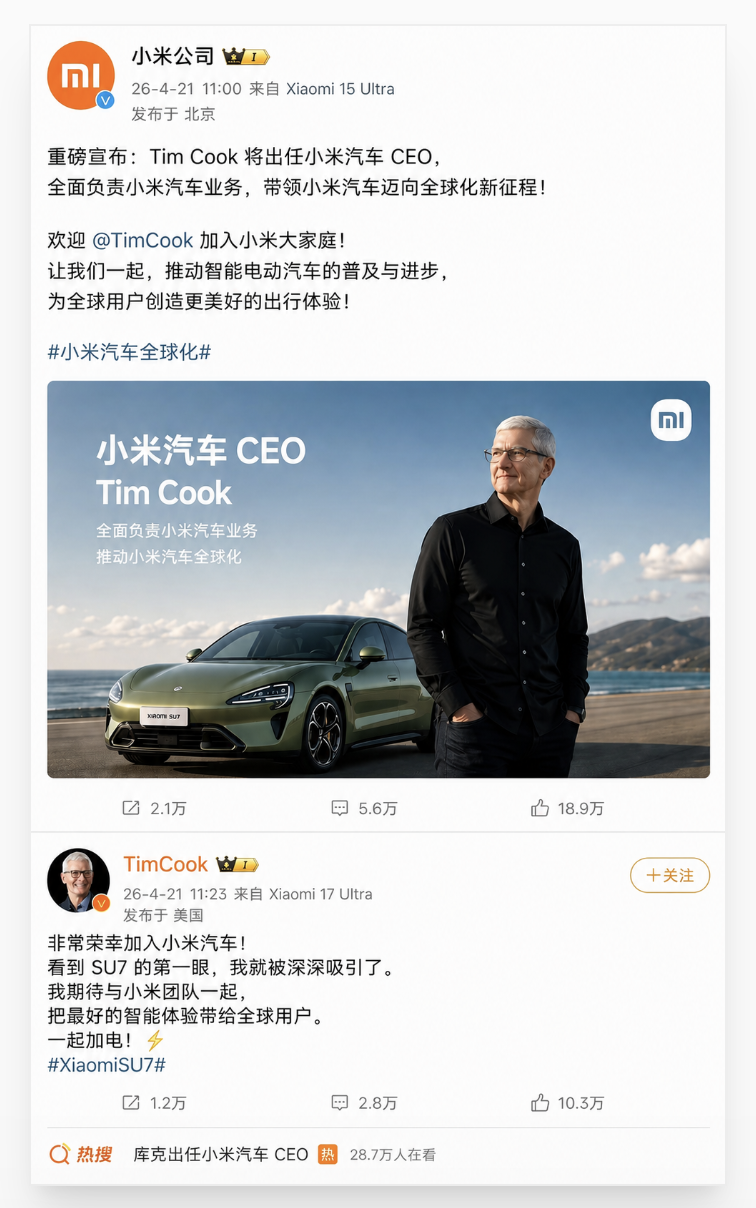
Task: Follow TimCook with the 关注 button
Action: 669,875
